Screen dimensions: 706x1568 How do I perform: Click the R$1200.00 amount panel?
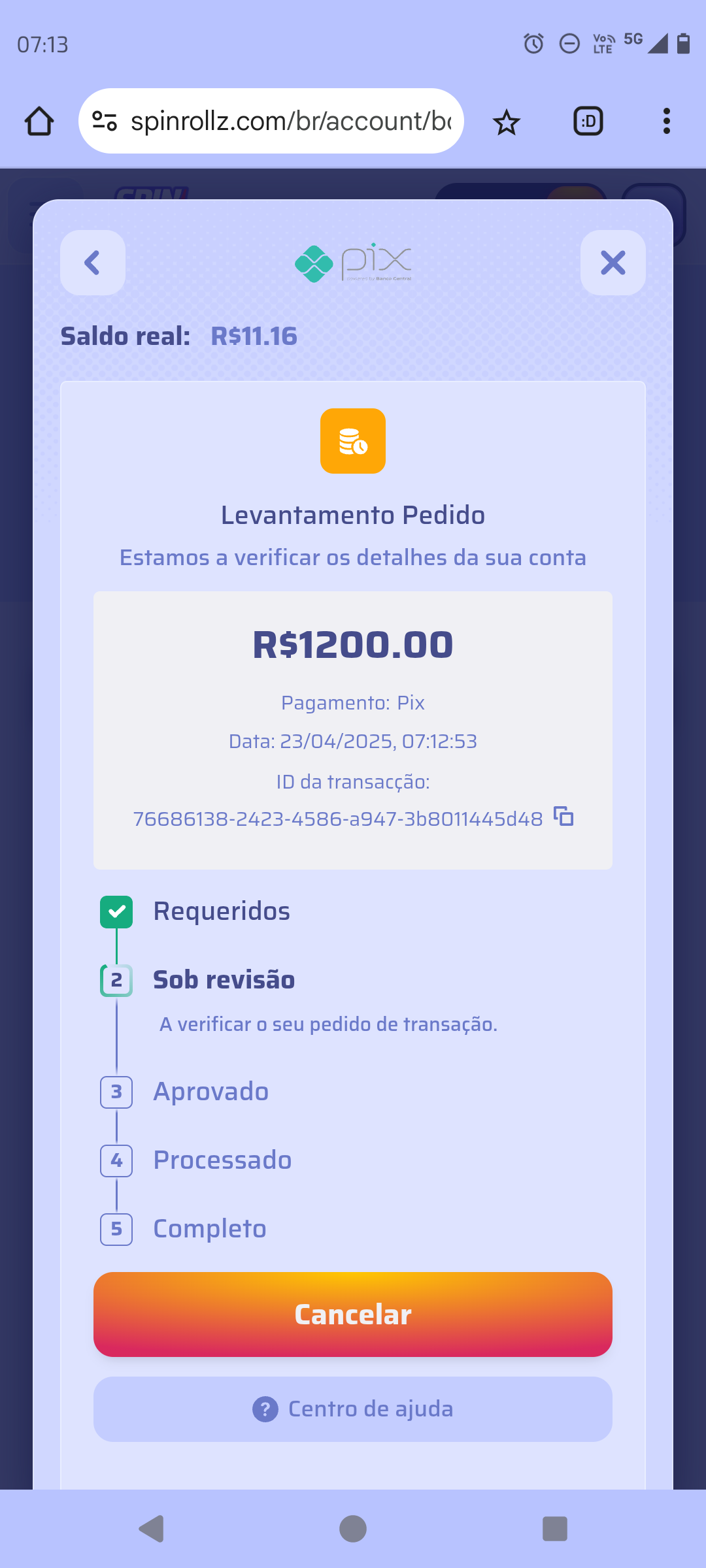353,645
